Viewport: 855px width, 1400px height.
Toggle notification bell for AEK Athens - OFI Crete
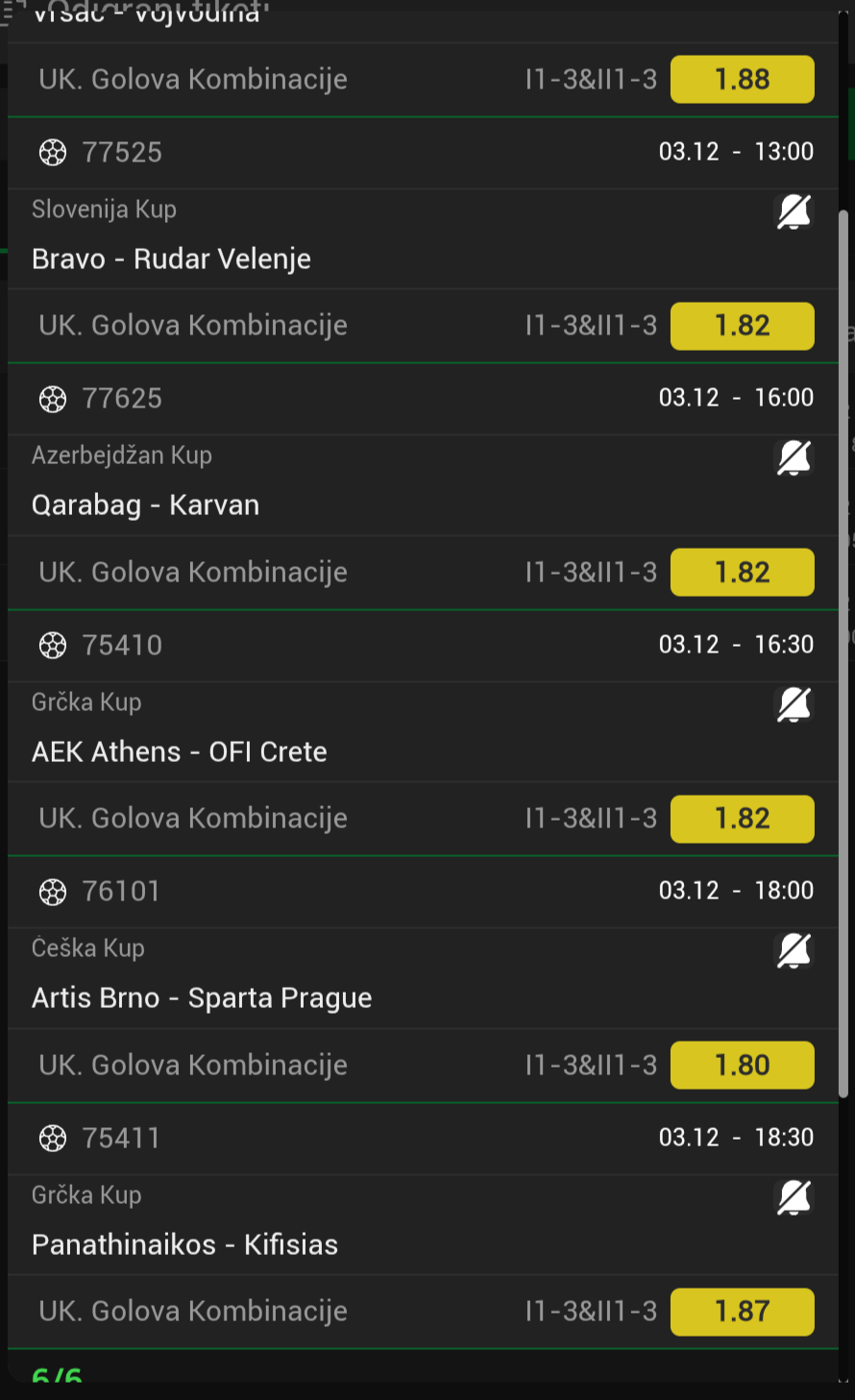pyautogui.click(x=794, y=705)
